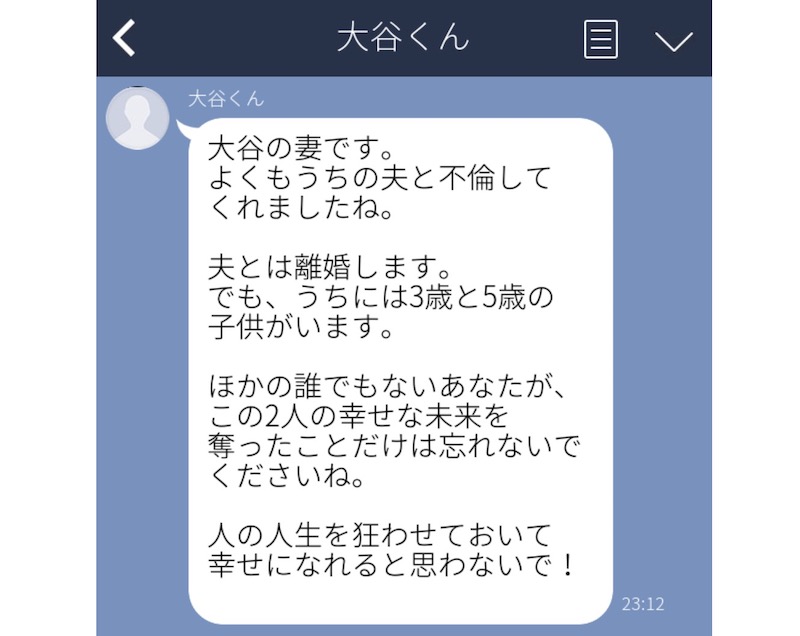Open 大谷くん's profile avatar
The width and height of the screenshot is (800, 636).
tap(137, 118)
